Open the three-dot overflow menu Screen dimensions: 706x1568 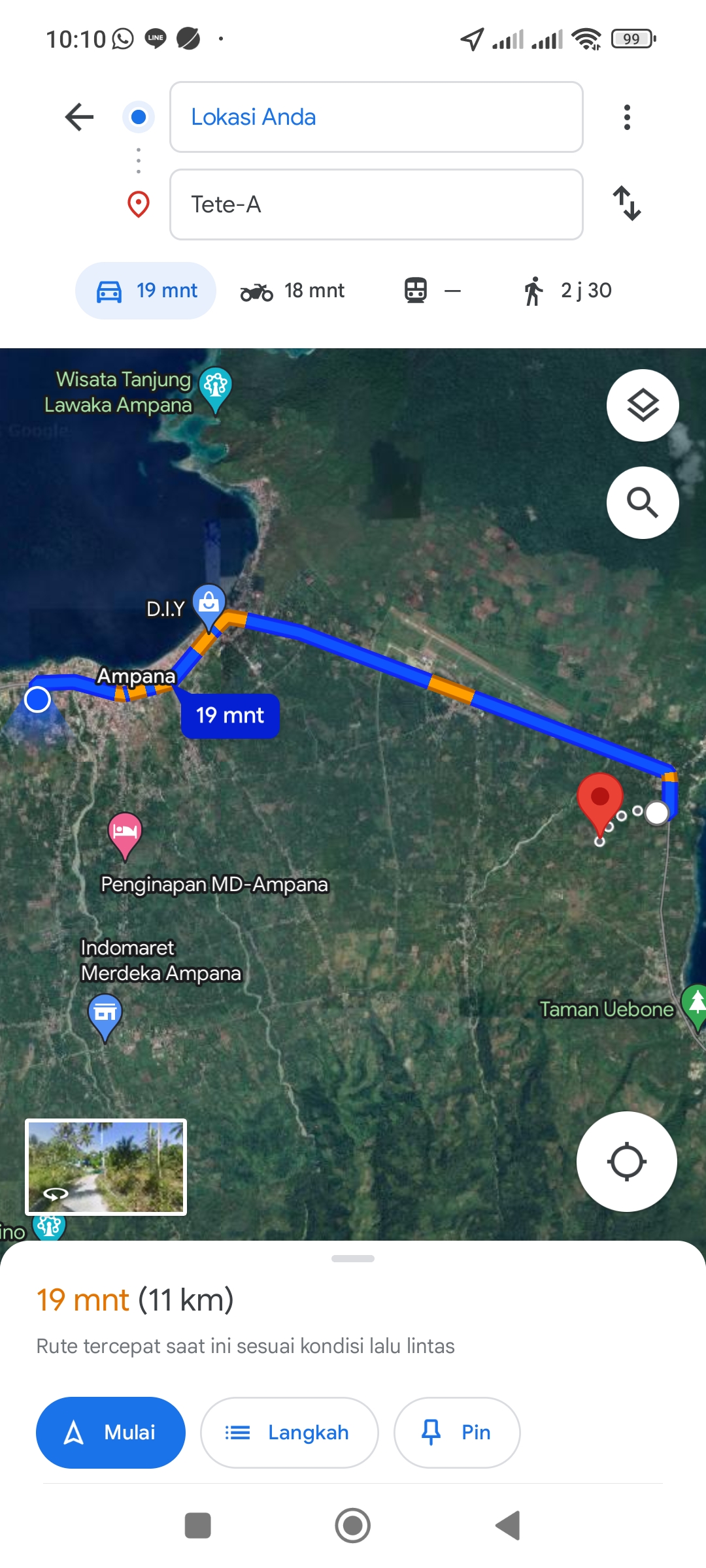click(627, 118)
